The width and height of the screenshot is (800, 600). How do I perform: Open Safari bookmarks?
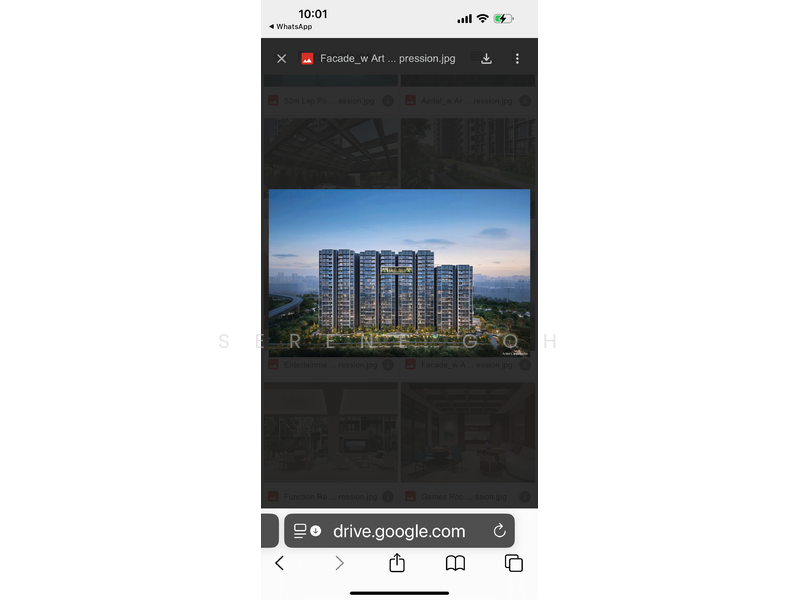(455, 563)
